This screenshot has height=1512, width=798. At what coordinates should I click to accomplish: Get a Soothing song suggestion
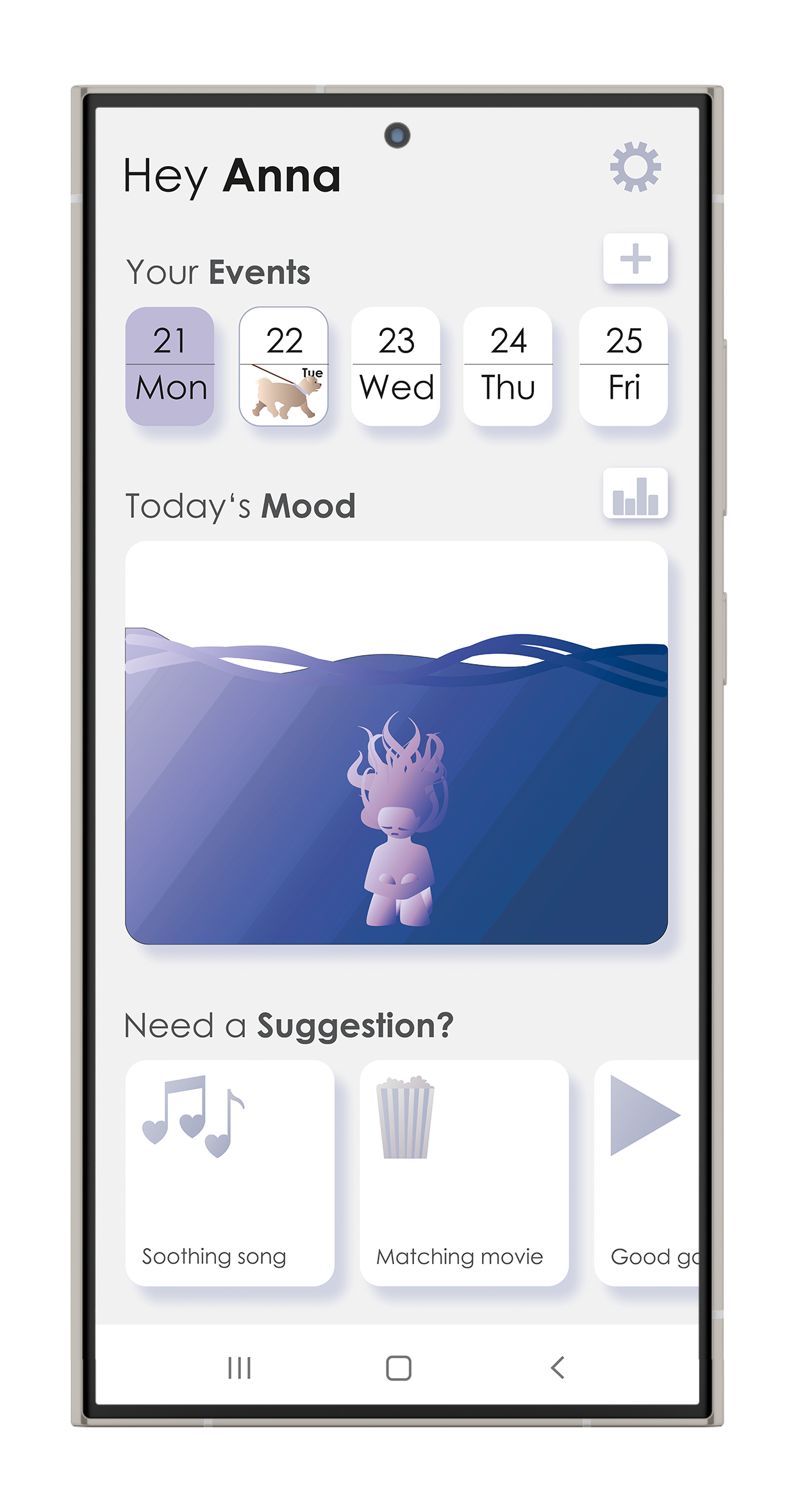(x=229, y=1172)
